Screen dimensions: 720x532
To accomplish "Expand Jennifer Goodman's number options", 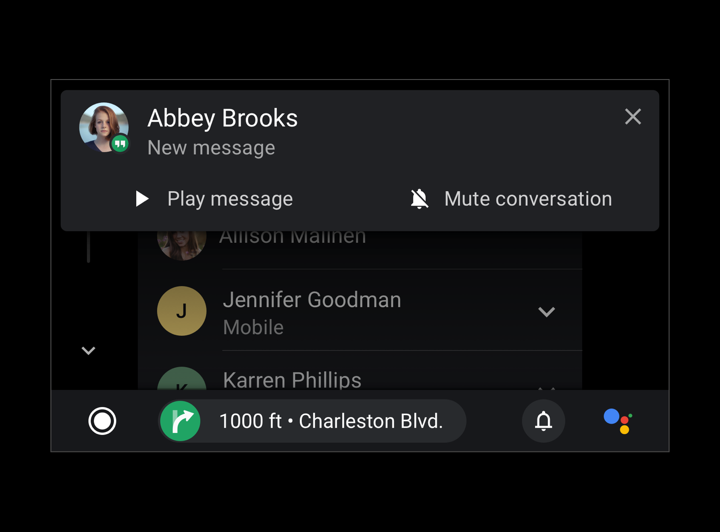I will point(546,312).
